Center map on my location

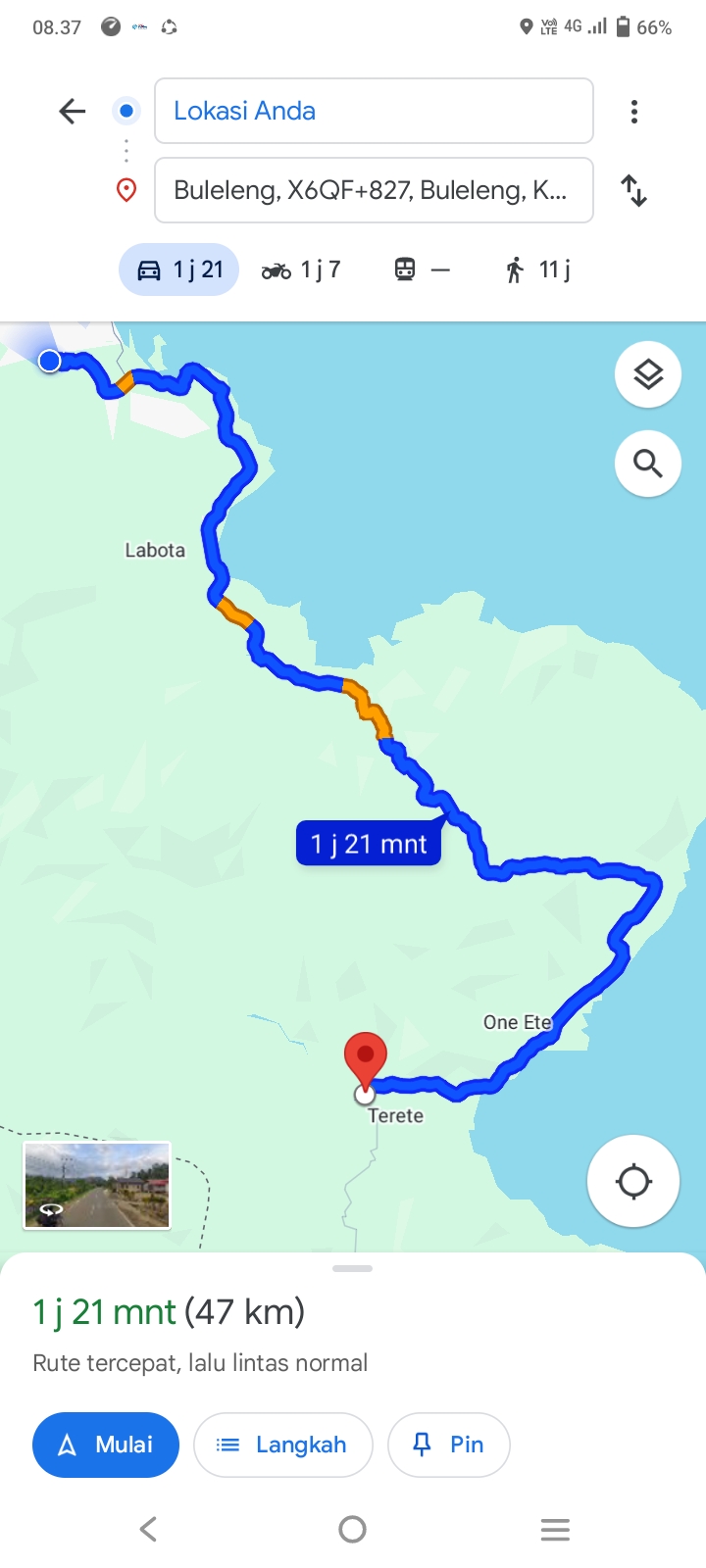point(633,1181)
